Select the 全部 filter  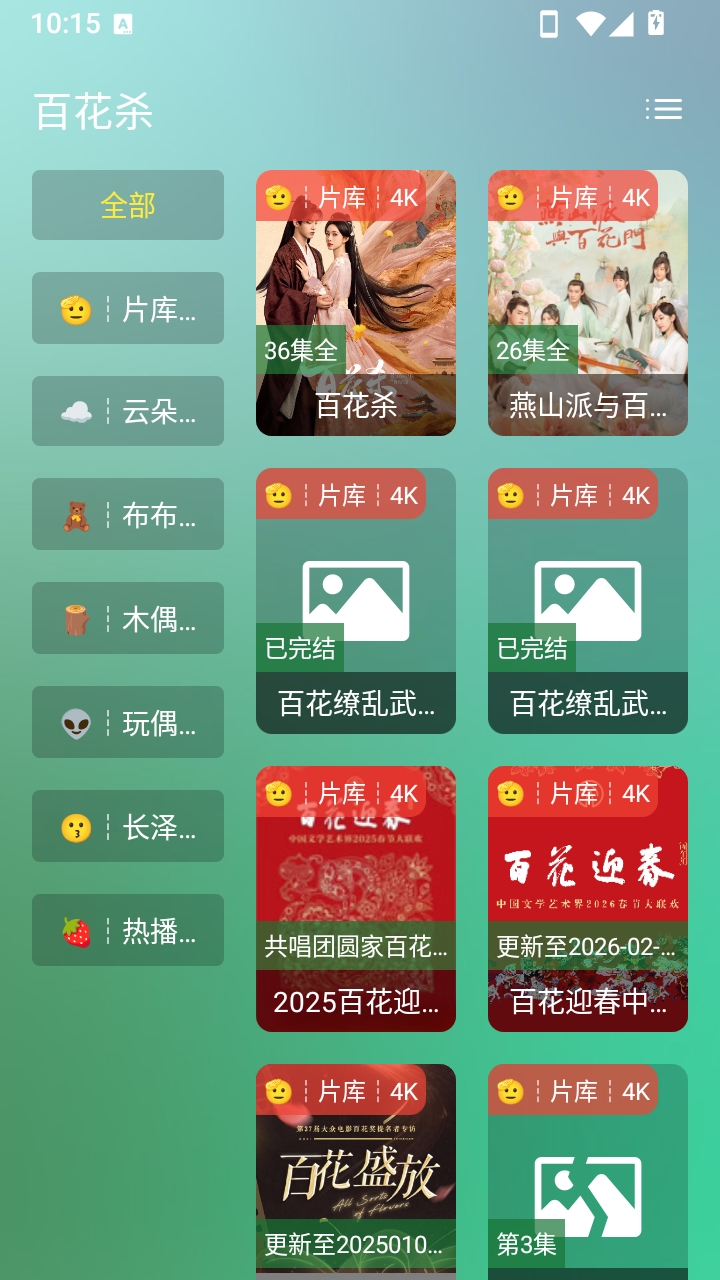pos(128,205)
